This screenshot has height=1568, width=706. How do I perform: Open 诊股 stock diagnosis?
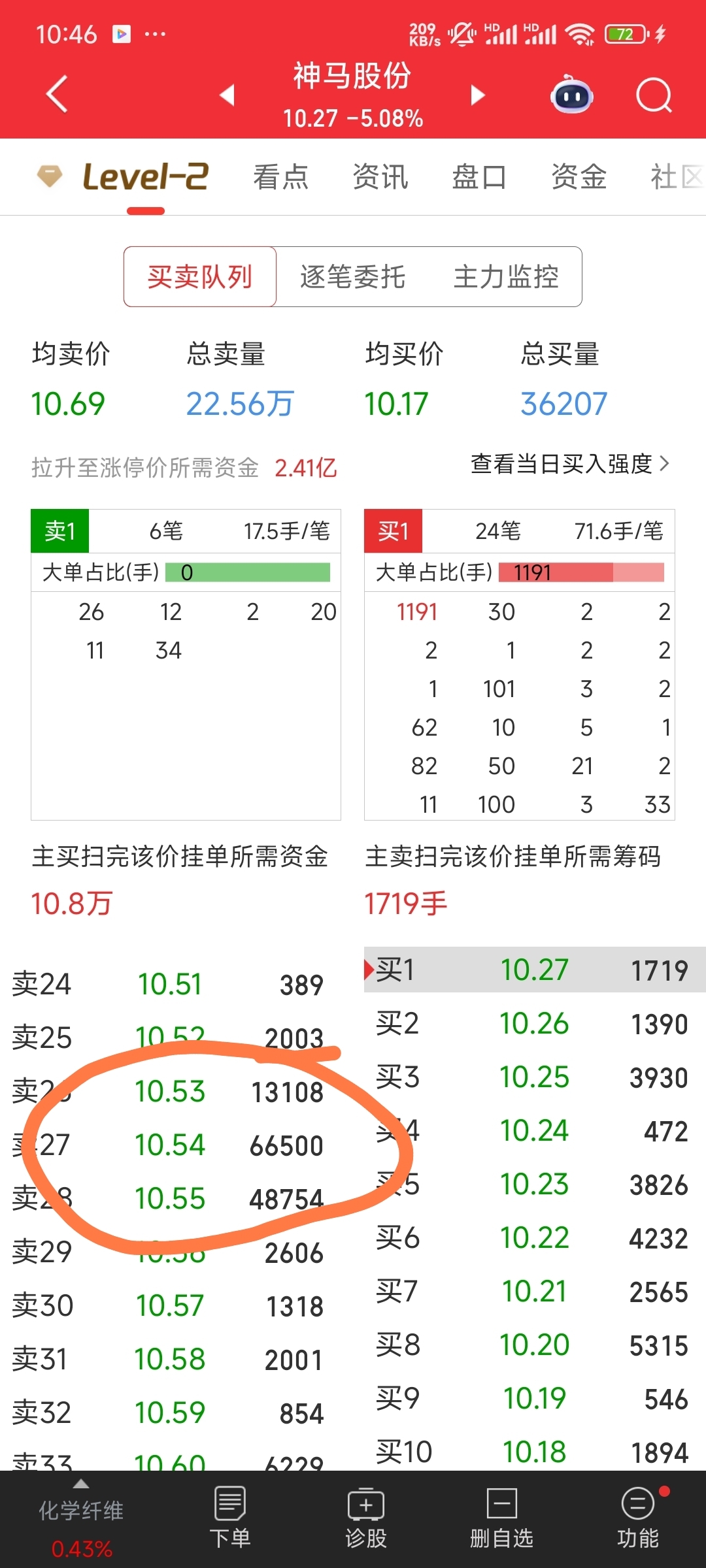pyautogui.click(x=366, y=1518)
